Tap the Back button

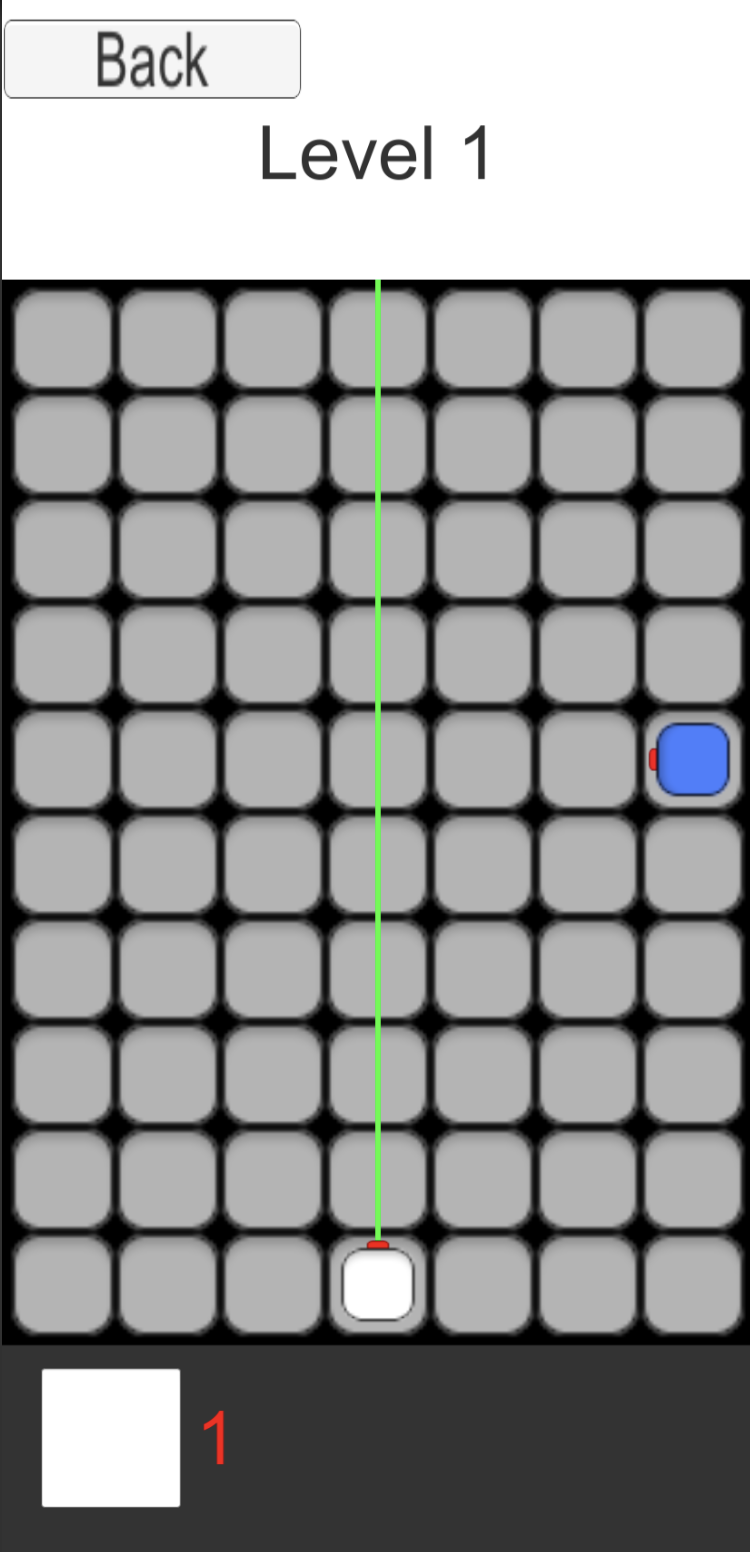[x=152, y=59]
